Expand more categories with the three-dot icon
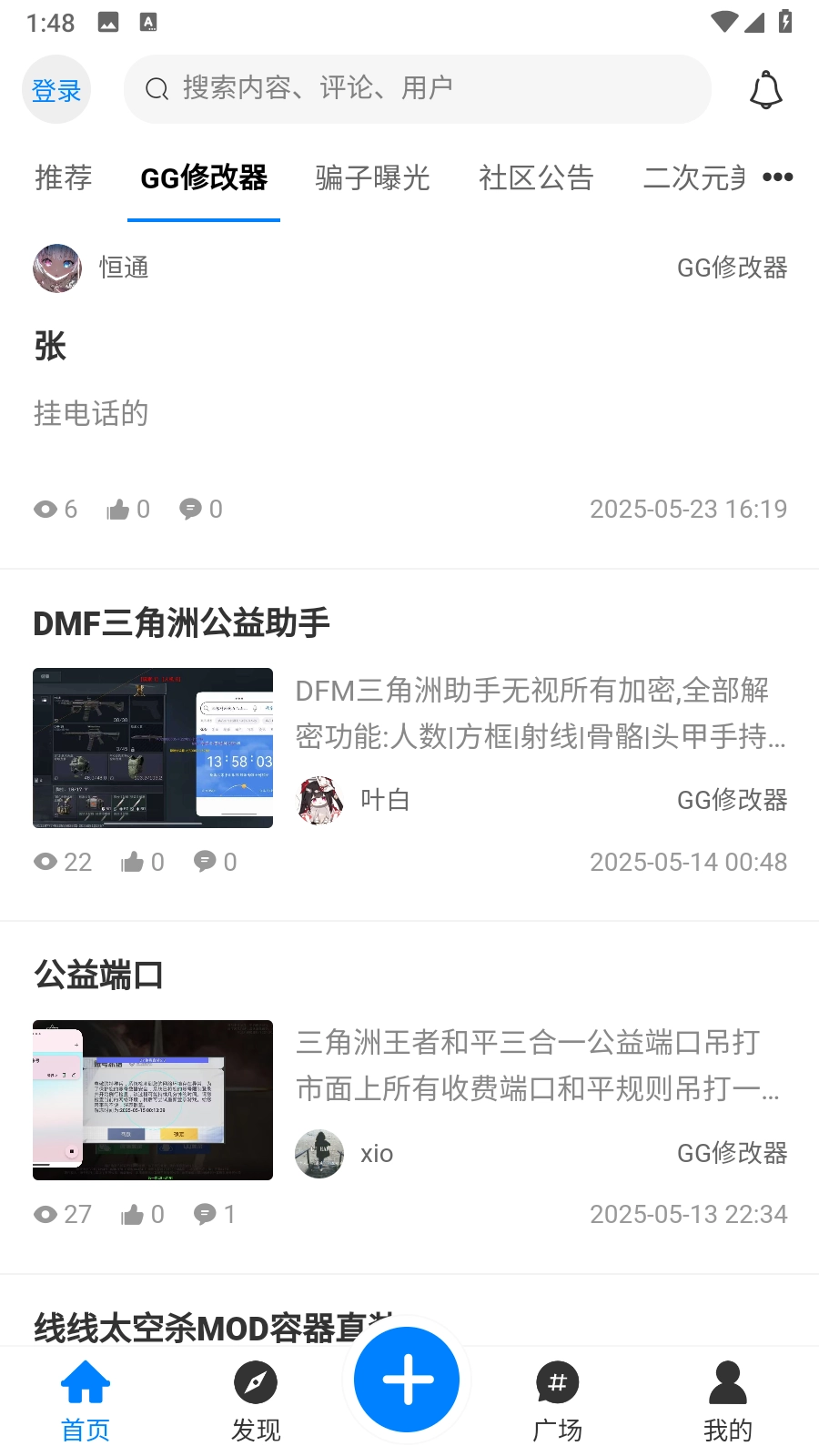This screenshot has height=1456, width=819. click(777, 177)
